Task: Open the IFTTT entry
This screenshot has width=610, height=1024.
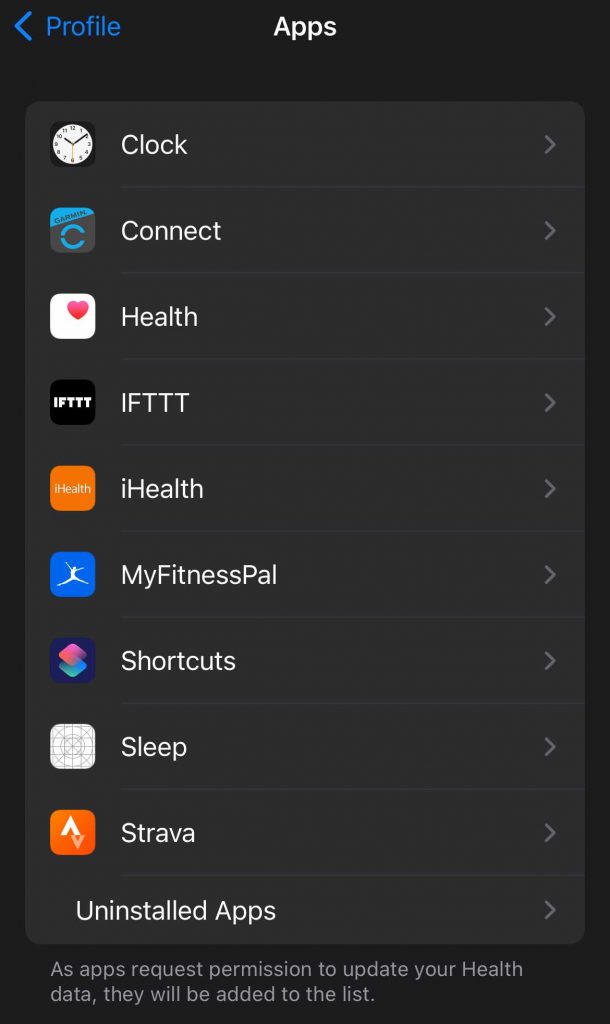Action: click(x=304, y=403)
